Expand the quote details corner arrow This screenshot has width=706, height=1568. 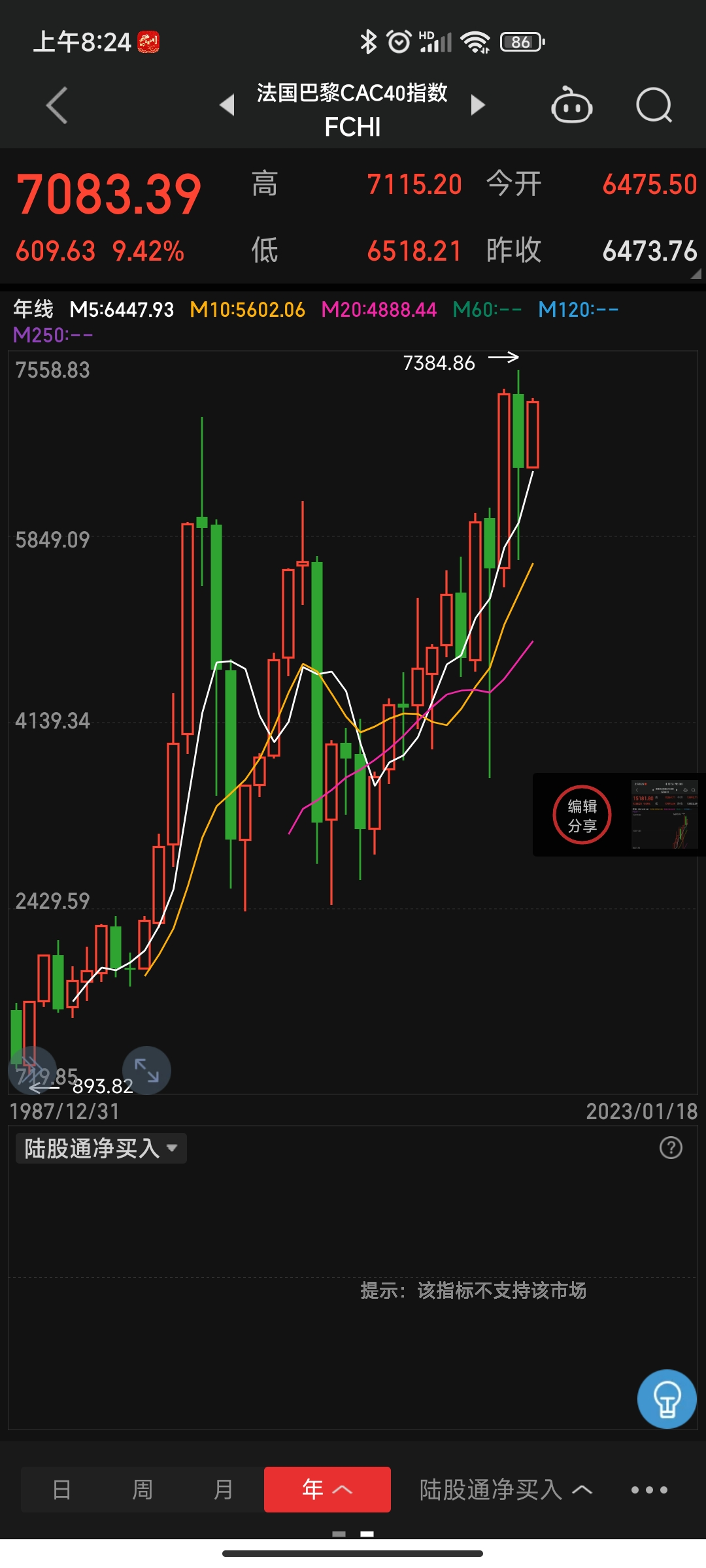pos(696,274)
